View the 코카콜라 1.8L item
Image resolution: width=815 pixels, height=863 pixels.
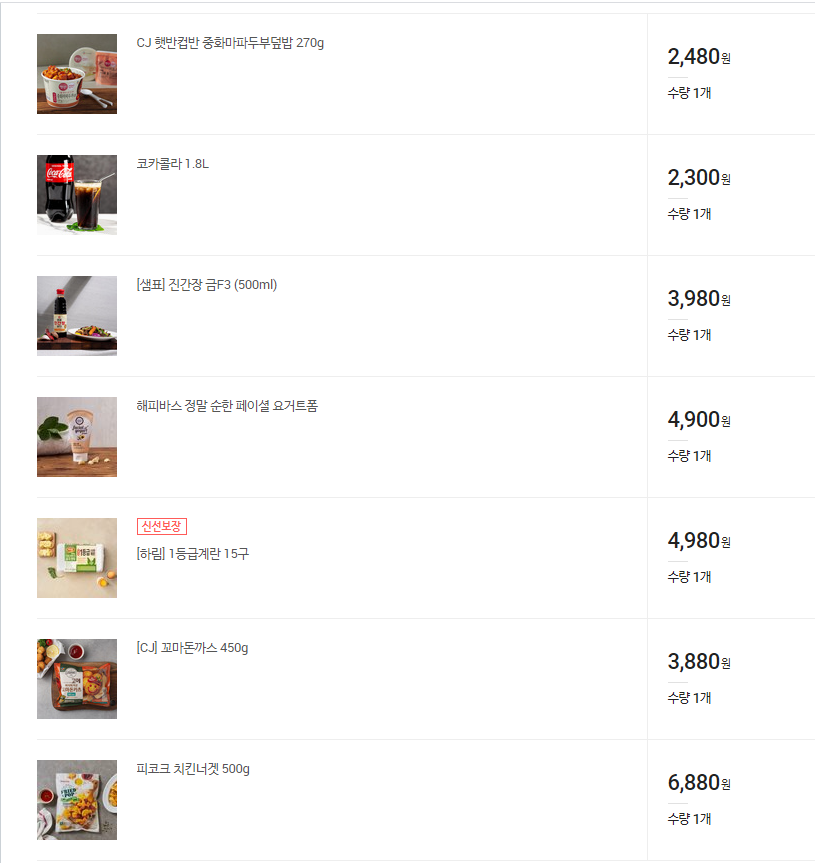(173, 164)
